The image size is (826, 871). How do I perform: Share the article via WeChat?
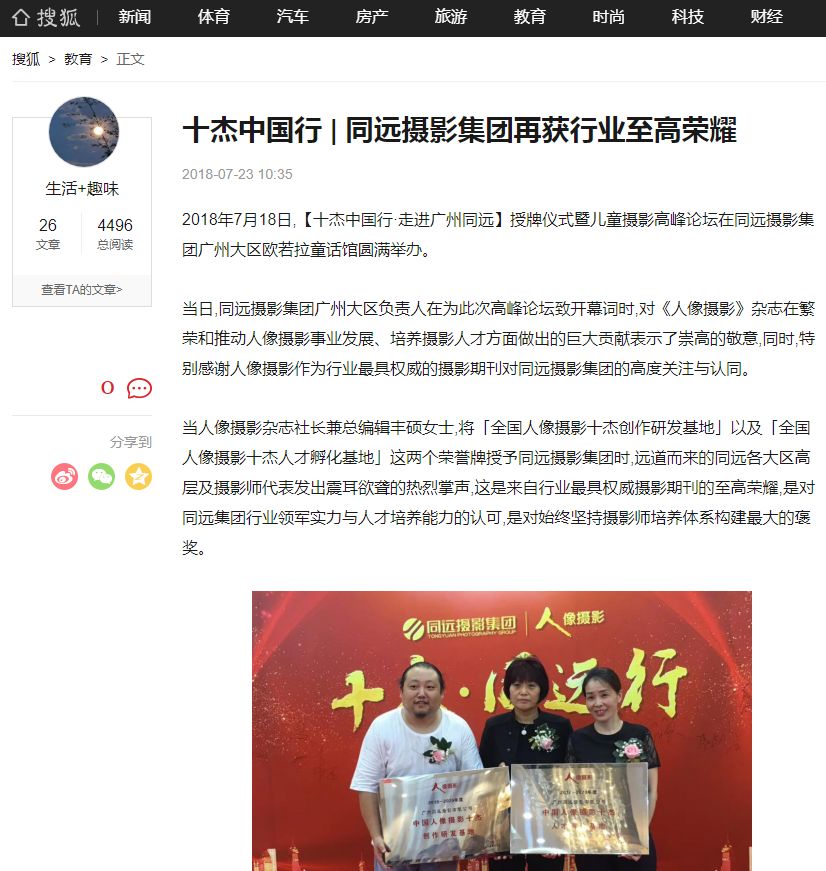click(x=102, y=477)
